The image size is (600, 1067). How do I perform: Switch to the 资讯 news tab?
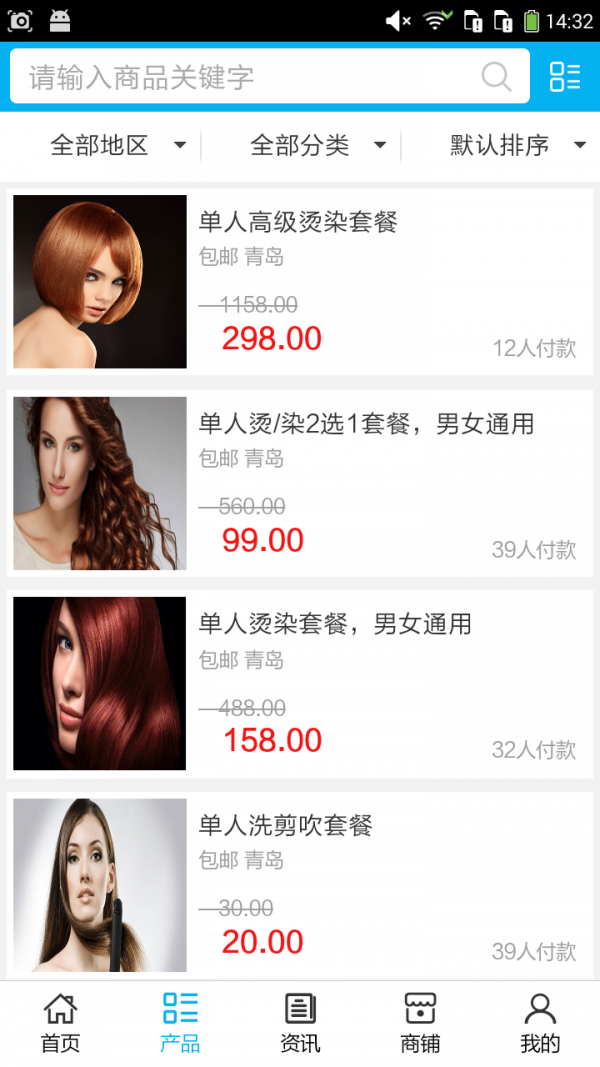300,1023
